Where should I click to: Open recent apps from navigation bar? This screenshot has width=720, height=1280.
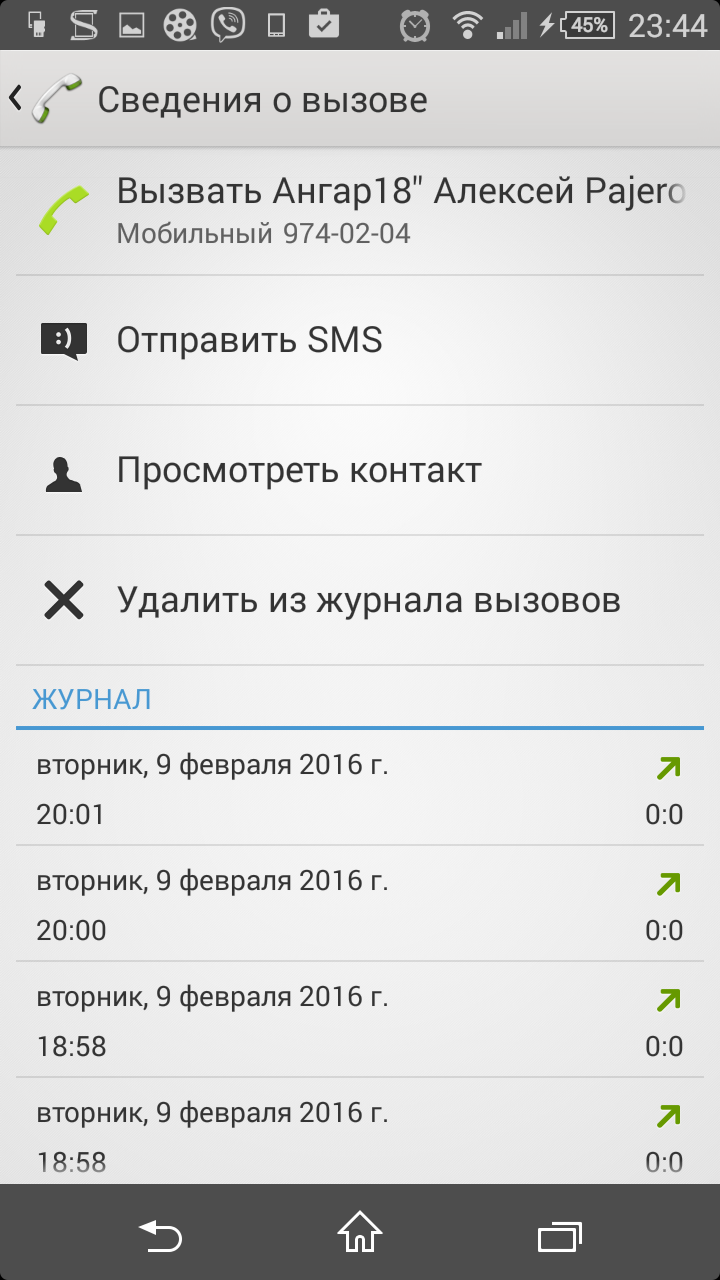pyautogui.click(x=559, y=1234)
